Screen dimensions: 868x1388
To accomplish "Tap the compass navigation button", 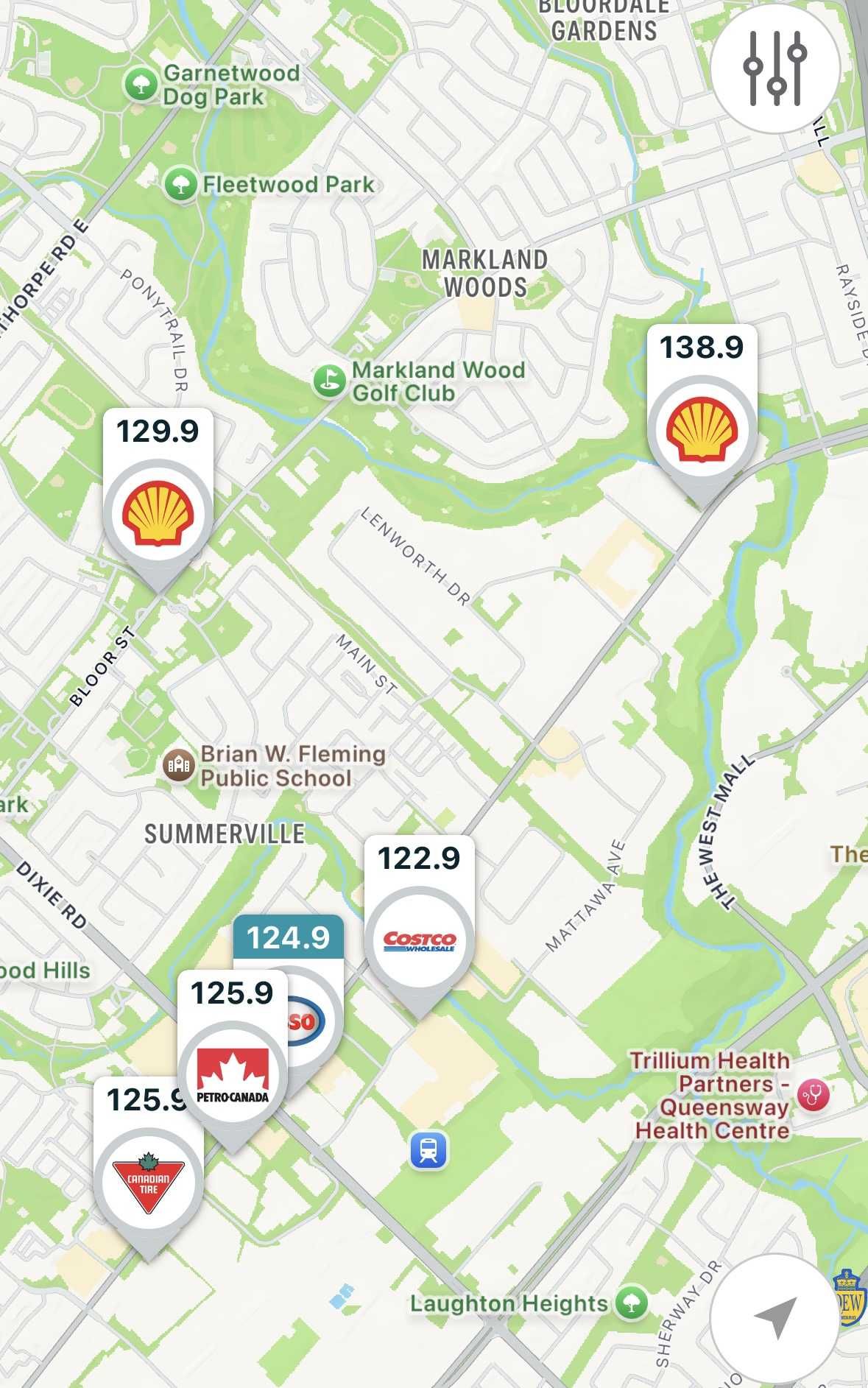I will pyautogui.click(x=774, y=1318).
